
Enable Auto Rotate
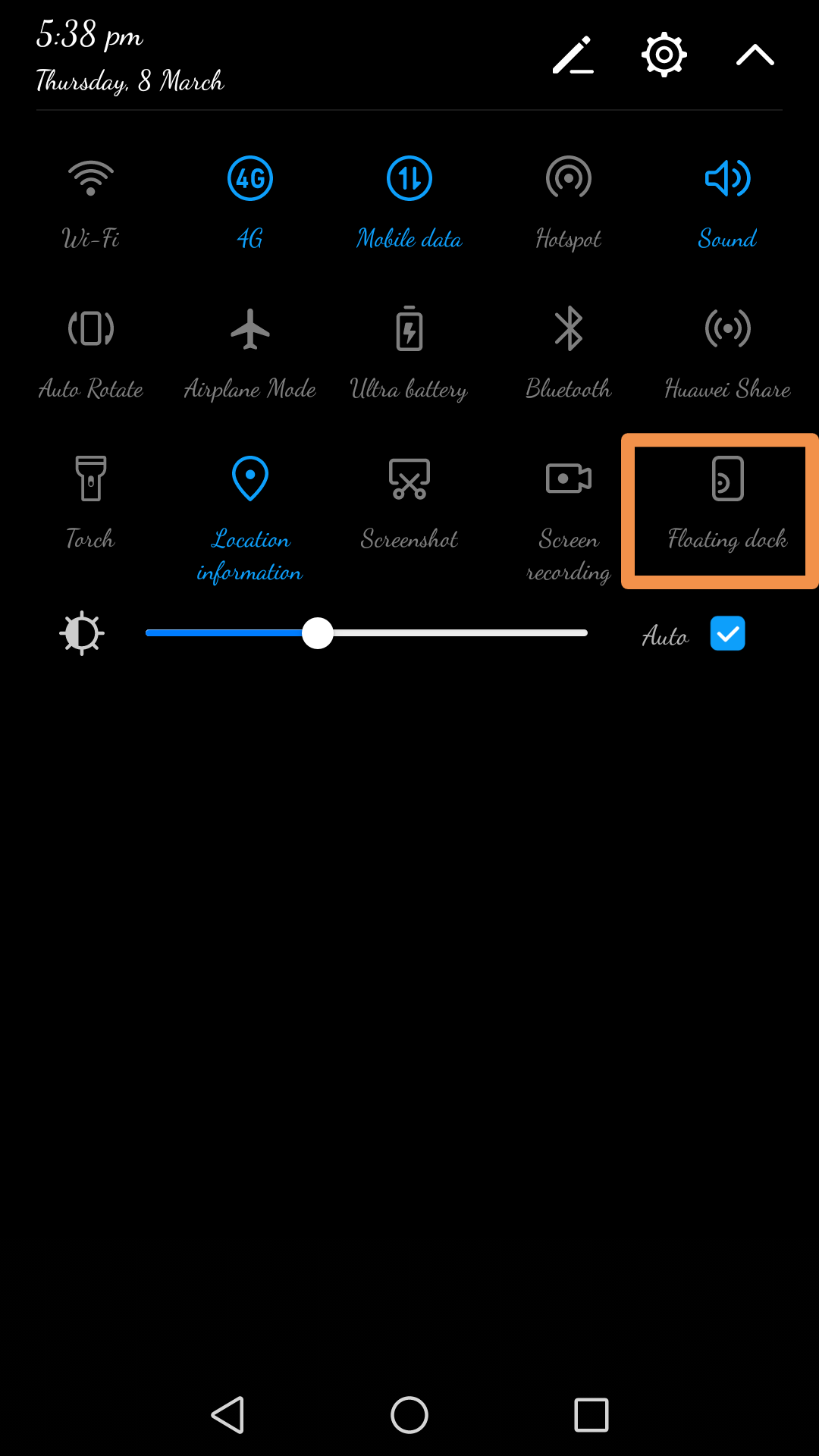(91, 330)
